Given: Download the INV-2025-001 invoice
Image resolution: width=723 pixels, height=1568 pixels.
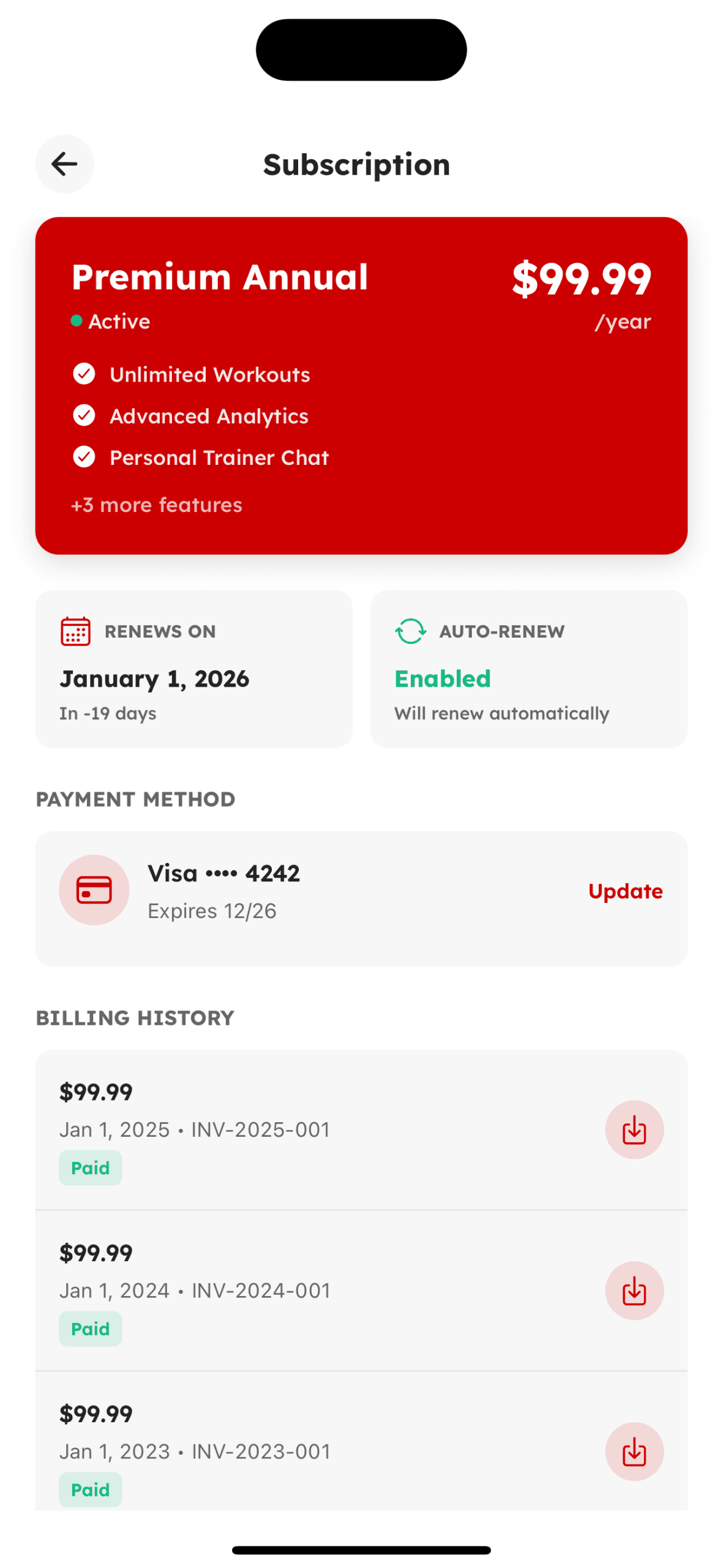Looking at the screenshot, I should tap(634, 1129).
